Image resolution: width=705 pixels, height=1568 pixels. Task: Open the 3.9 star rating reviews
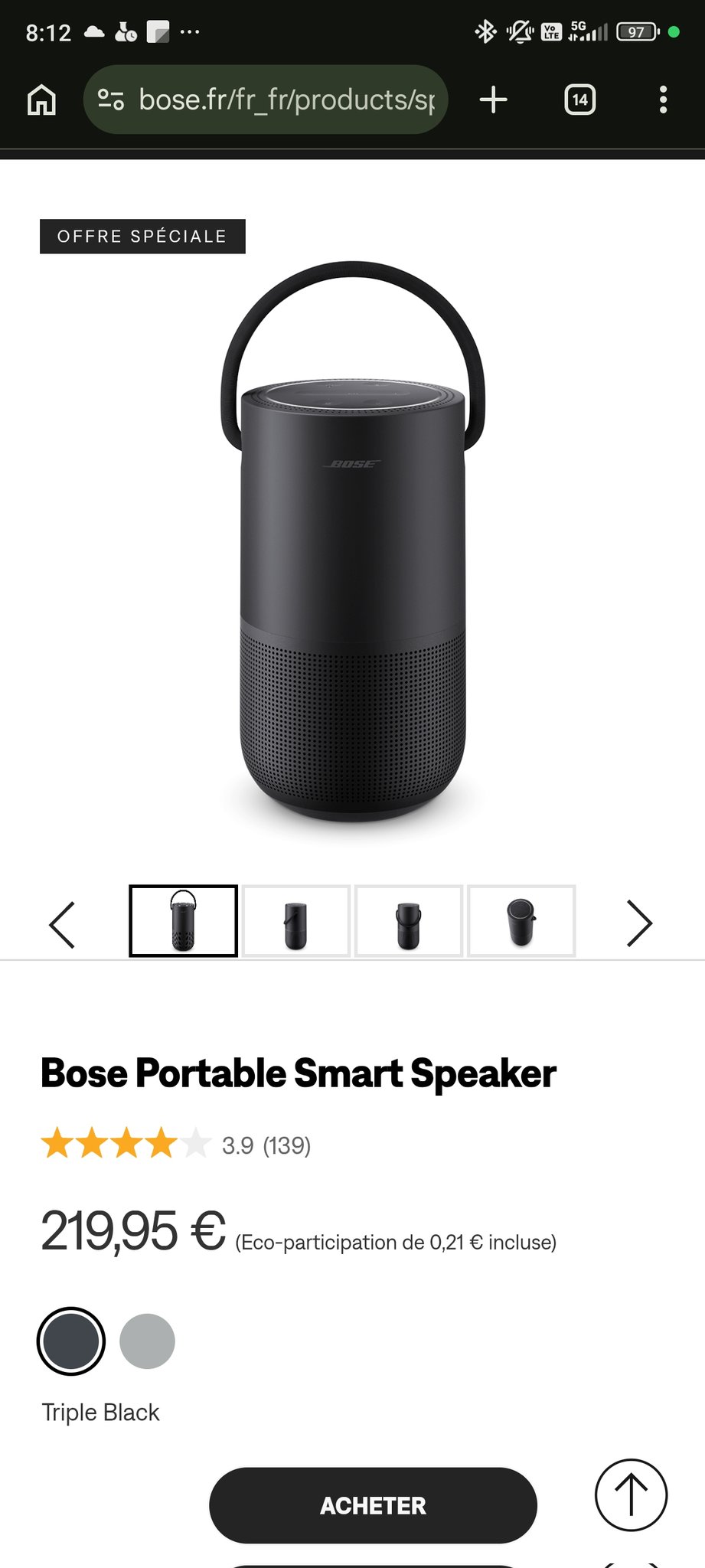coord(176,1145)
